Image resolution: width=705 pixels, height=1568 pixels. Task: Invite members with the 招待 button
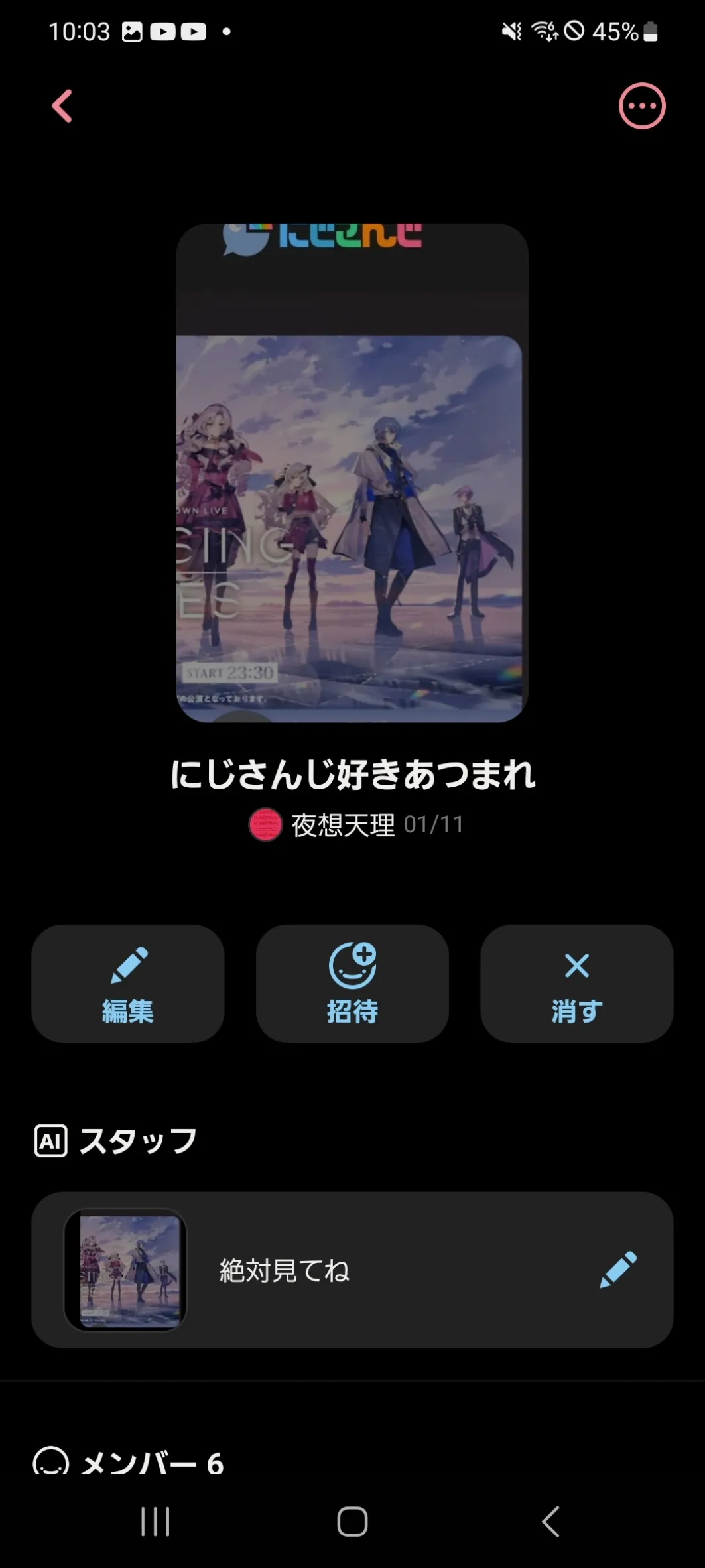click(x=352, y=984)
